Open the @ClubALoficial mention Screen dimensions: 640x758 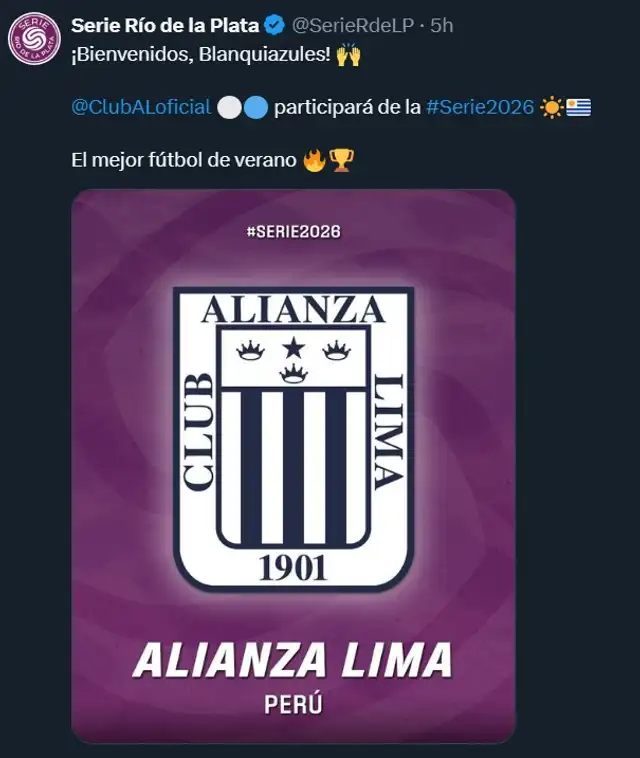click(141, 107)
